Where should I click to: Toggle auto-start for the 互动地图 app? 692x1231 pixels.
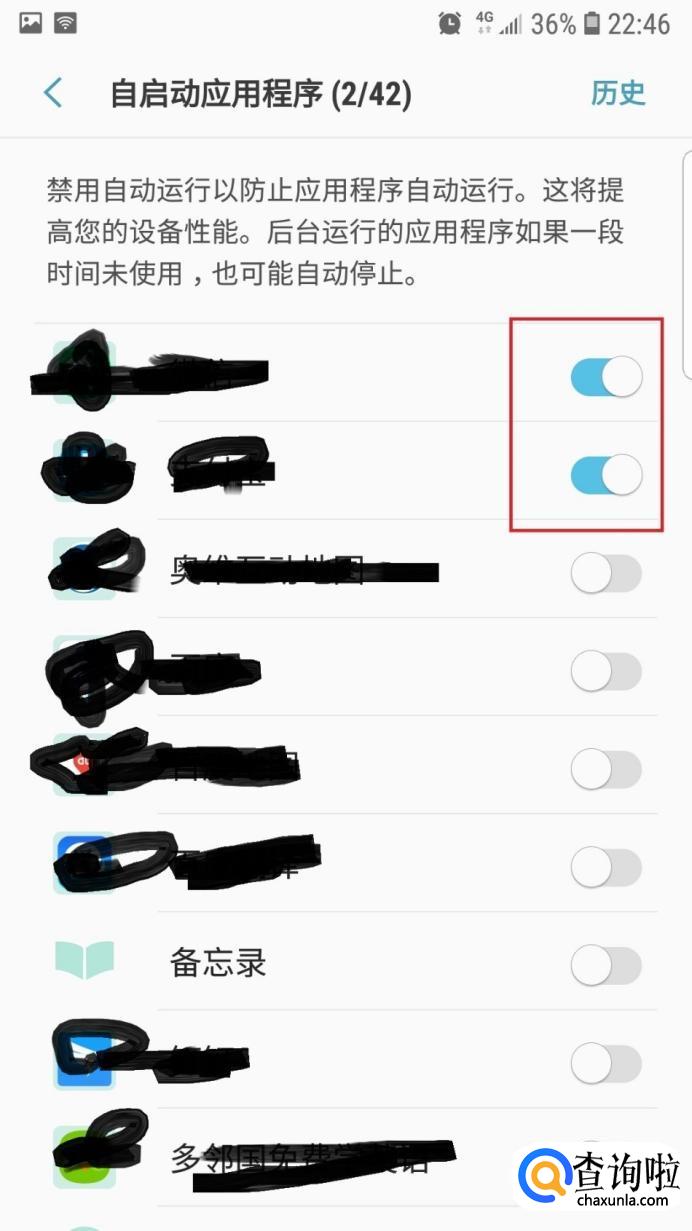coord(605,574)
